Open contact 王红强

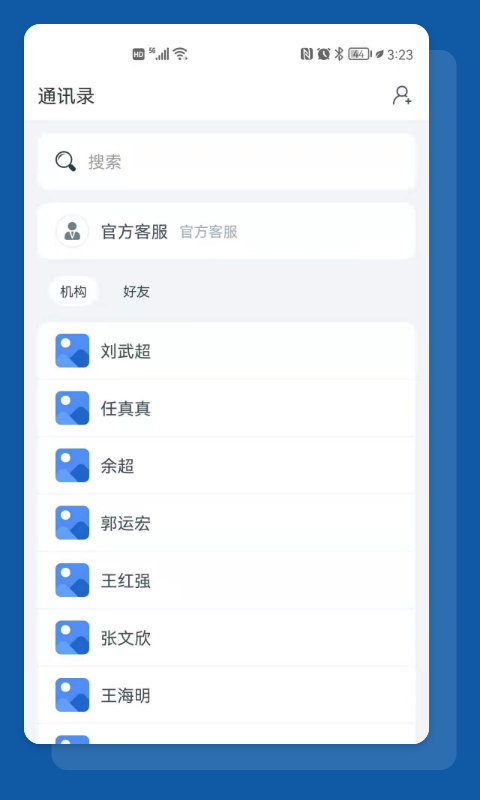(x=226, y=580)
